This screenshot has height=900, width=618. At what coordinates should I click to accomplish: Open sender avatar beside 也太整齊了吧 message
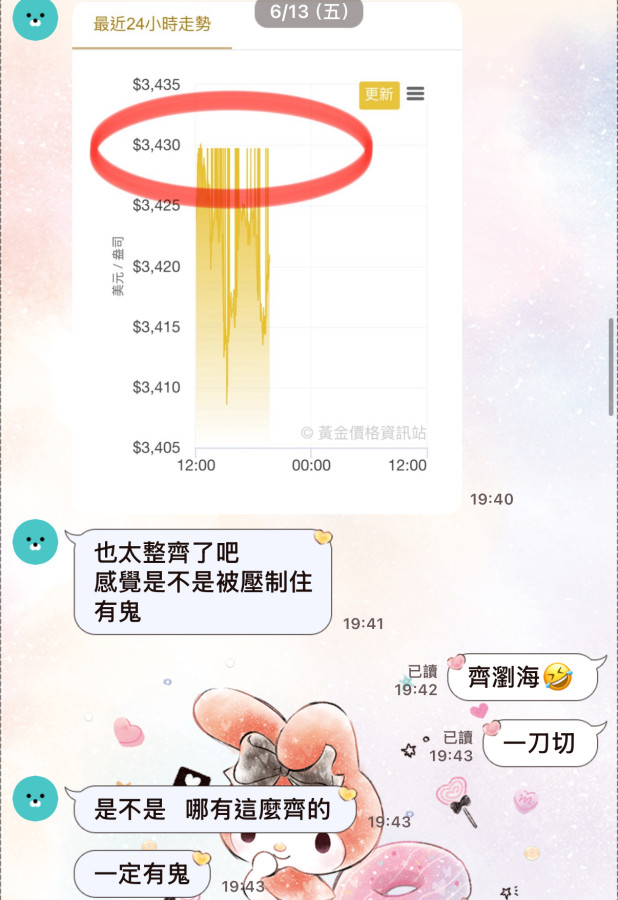tap(36, 542)
